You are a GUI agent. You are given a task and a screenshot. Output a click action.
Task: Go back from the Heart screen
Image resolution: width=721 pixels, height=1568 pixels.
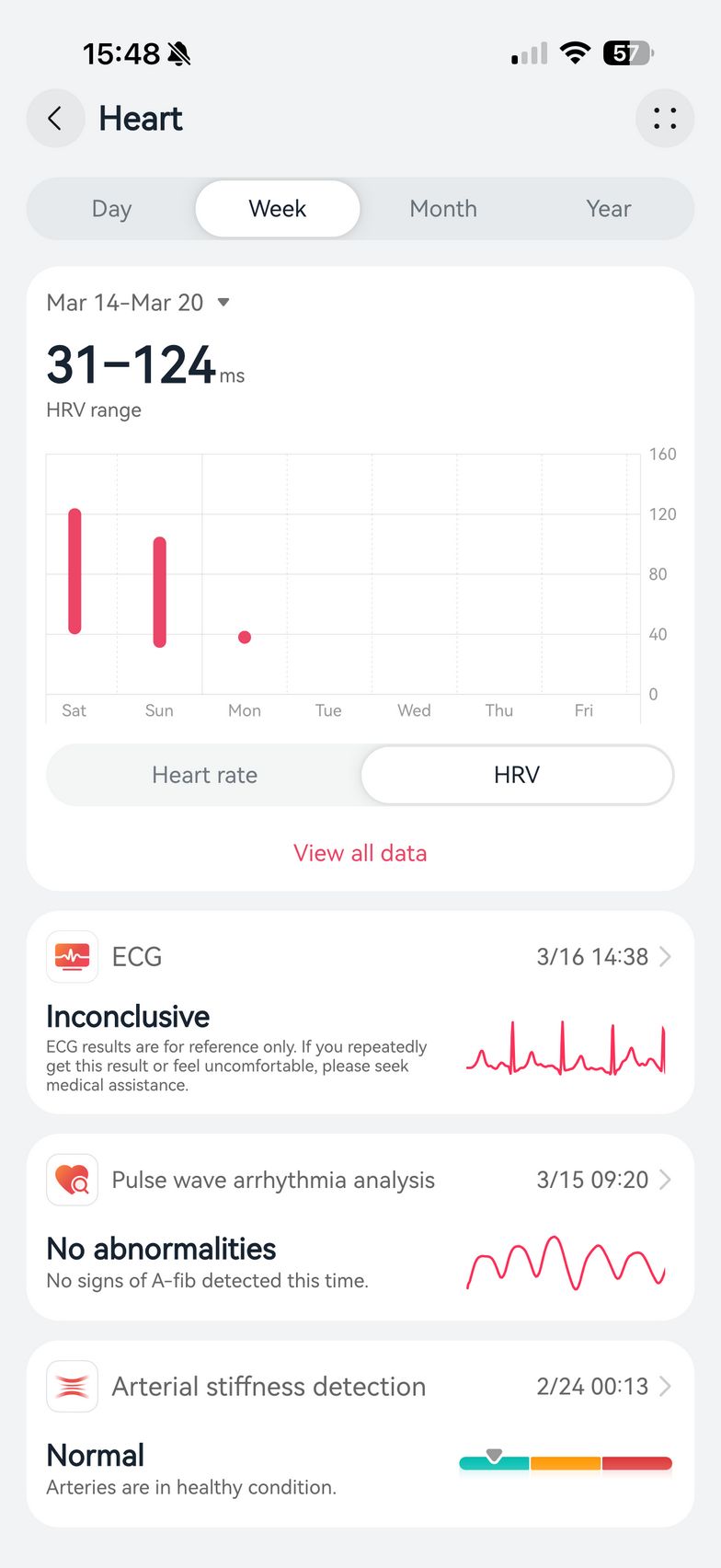coord(55,119)
